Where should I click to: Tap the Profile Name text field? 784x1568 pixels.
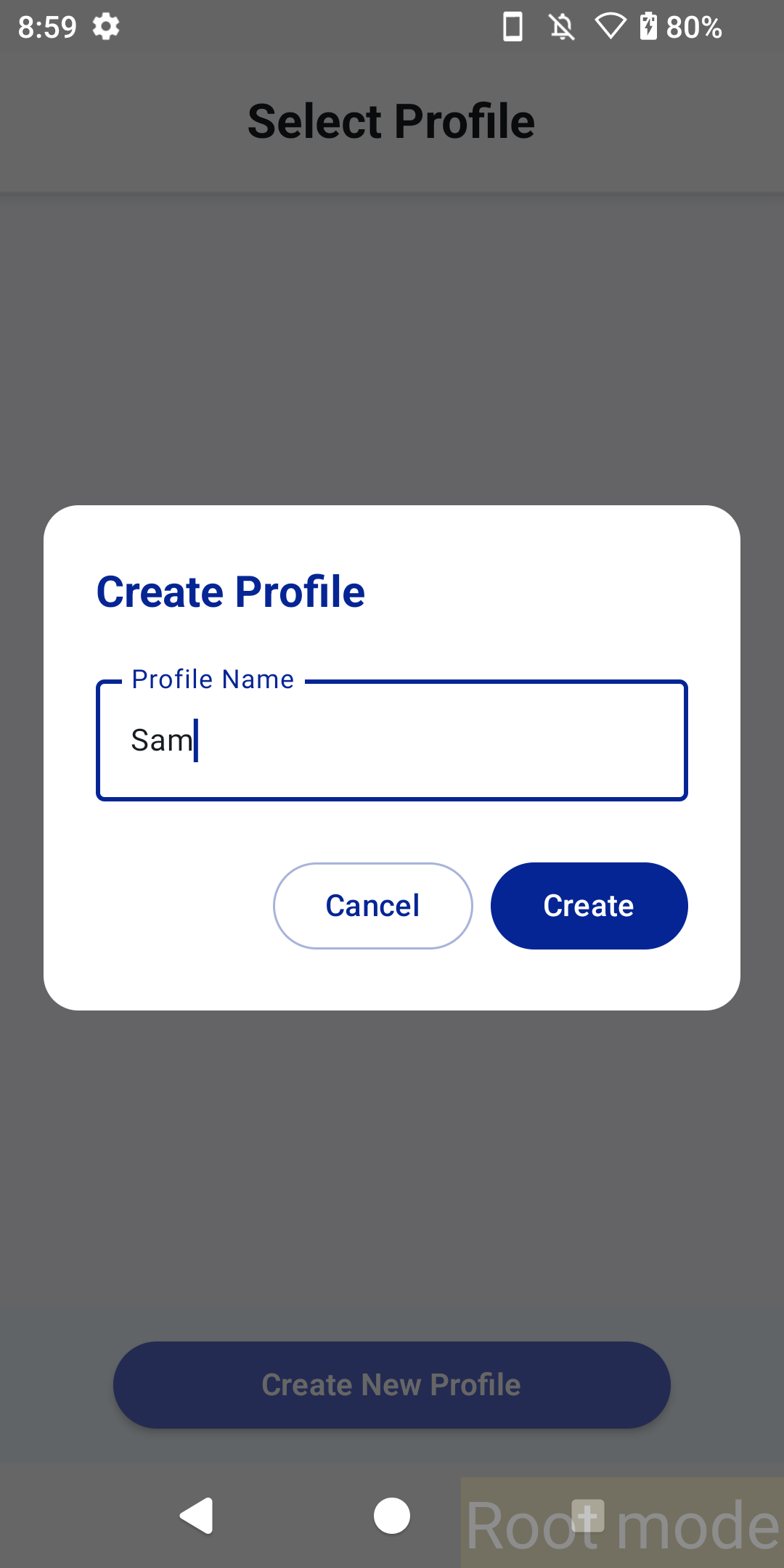click(392, 740)
